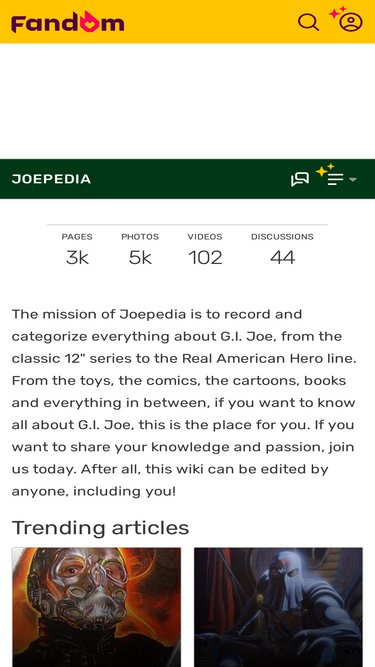Go to the Joepedia wiki title

(51, 179)
